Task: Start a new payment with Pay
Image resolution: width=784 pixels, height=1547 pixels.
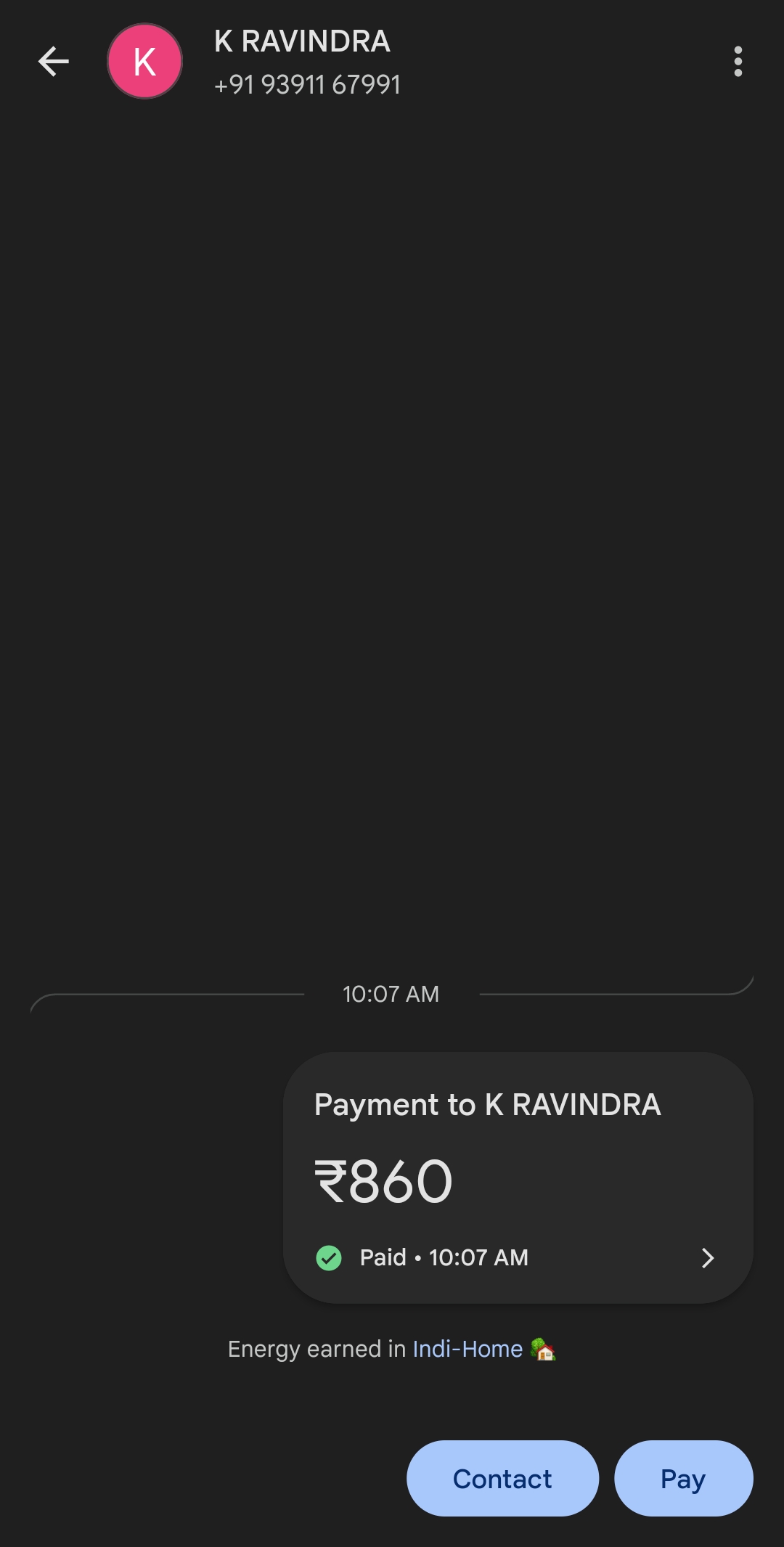Action: point(682,1479)
